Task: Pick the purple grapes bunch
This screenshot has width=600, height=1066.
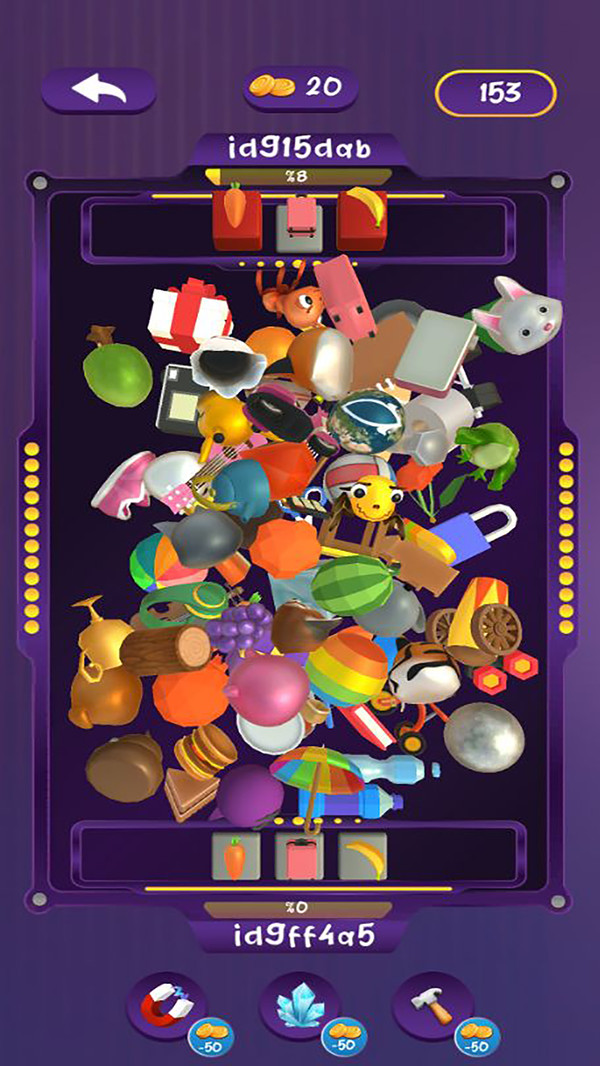Action: (x=240, y=626)
